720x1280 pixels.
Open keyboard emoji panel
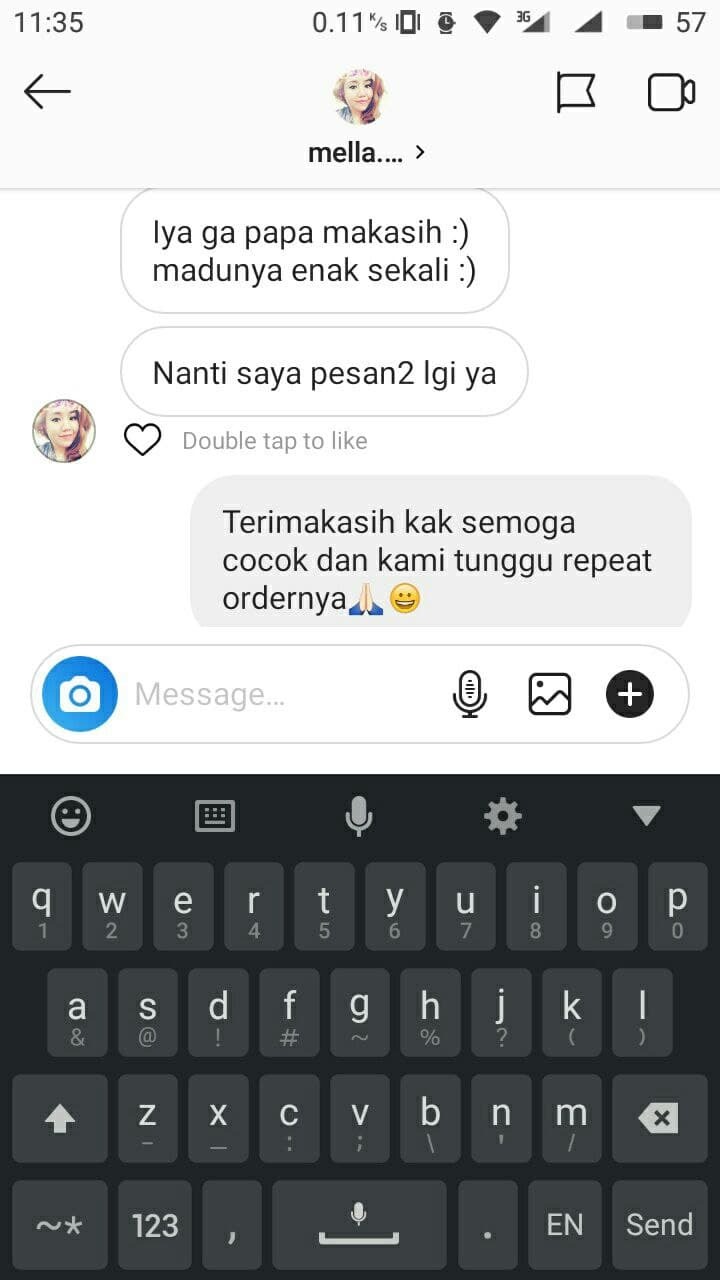pyautogui.click(x=71, y=816)
